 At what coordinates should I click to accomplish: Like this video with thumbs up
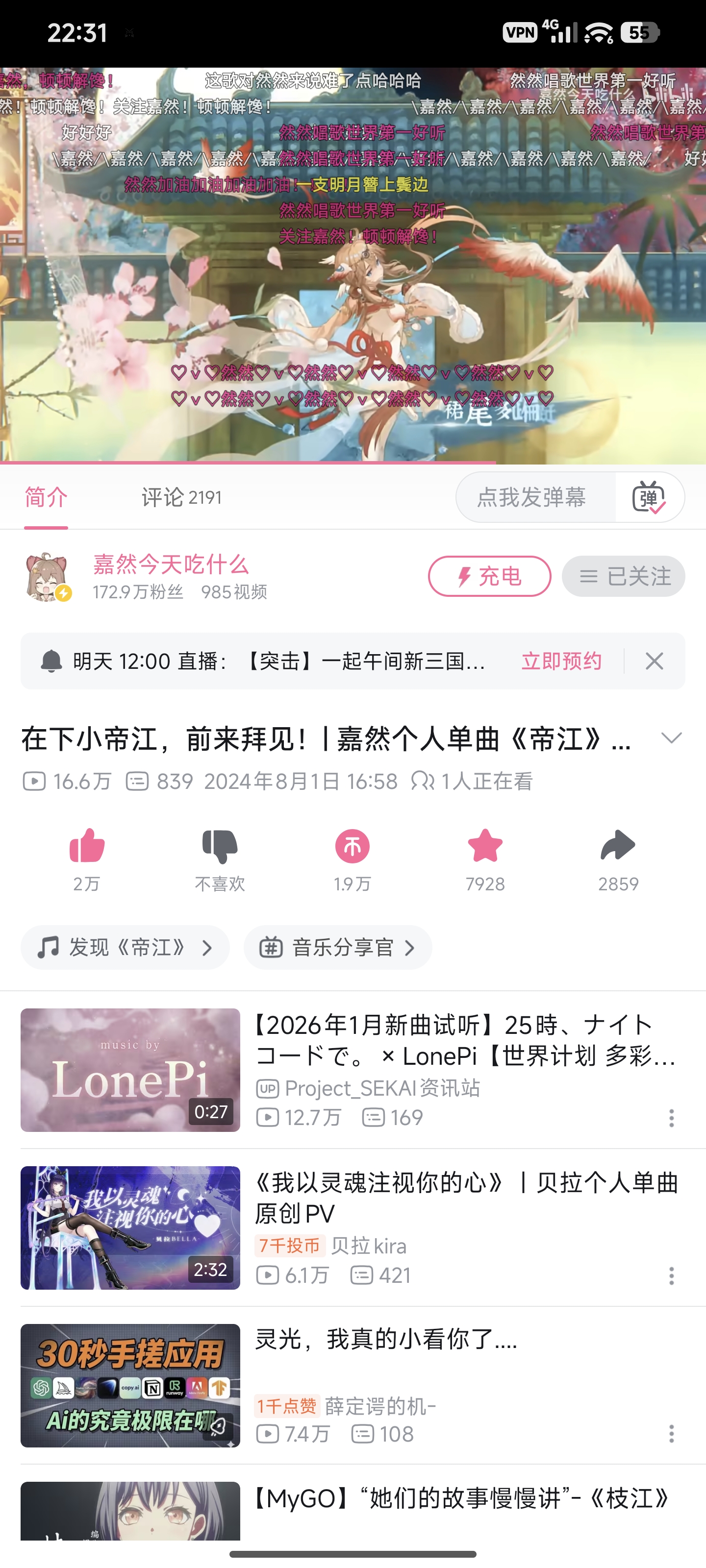[x=87, y=847]
